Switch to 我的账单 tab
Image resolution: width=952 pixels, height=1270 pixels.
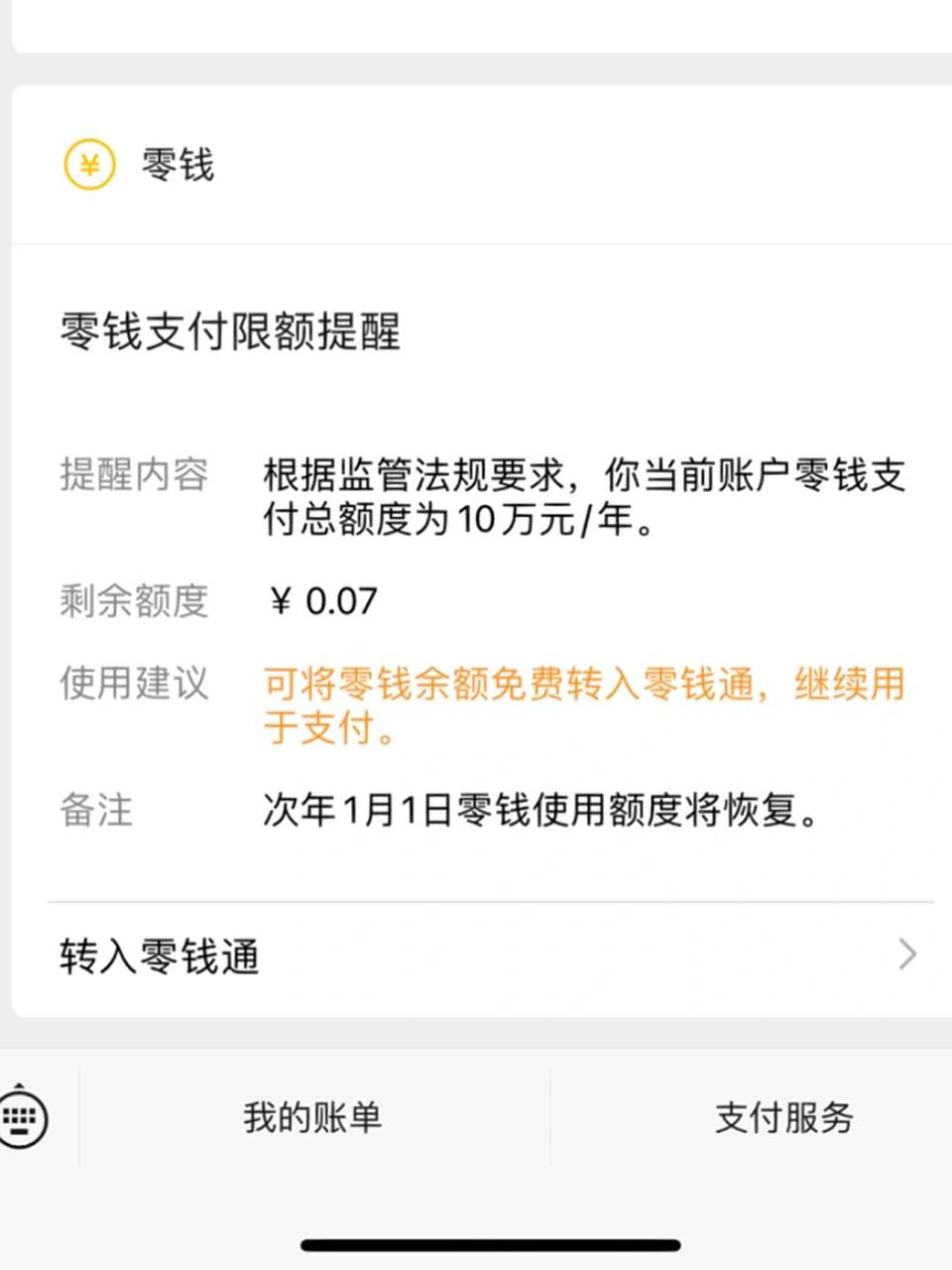pyautogui.click(x=309, y=1117)
